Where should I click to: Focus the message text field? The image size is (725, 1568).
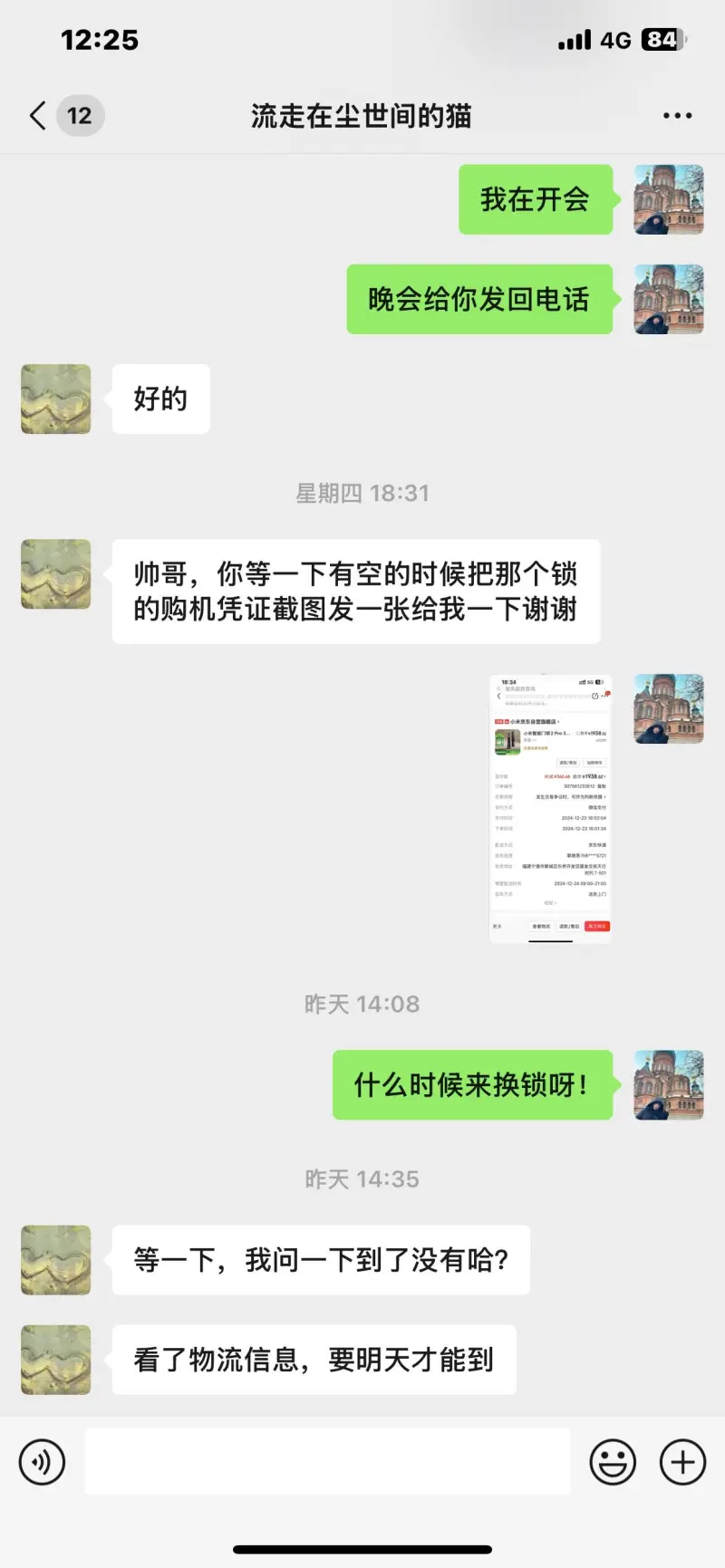tap(327, 1461)
